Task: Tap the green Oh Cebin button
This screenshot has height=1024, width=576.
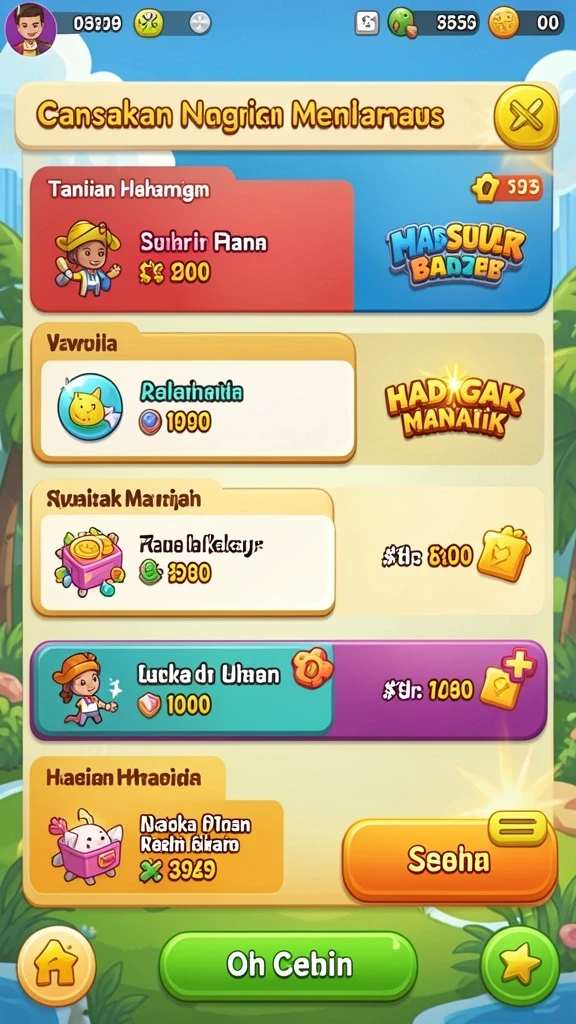Action: pyautogui.click(x=288, y=965)
